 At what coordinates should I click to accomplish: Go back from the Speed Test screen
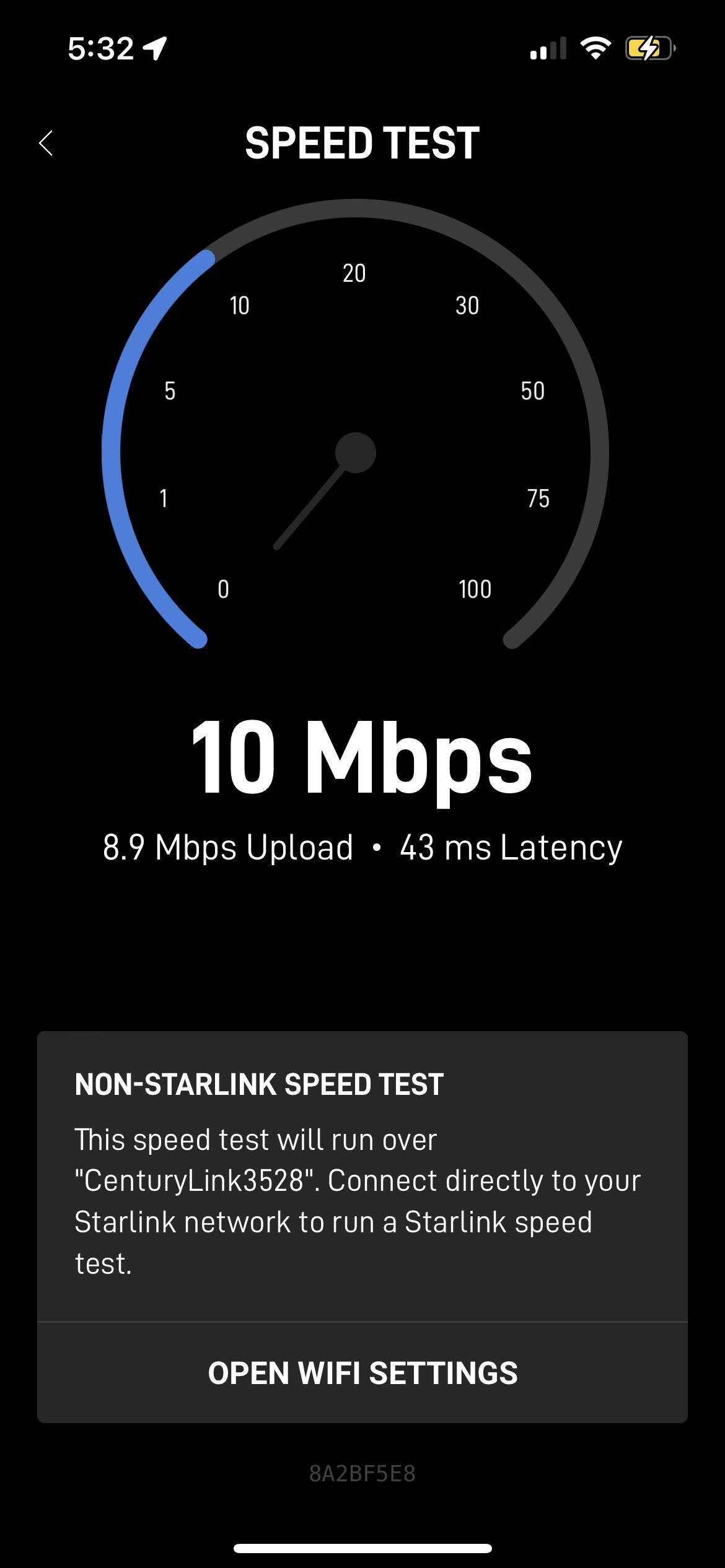pos(46,144)
